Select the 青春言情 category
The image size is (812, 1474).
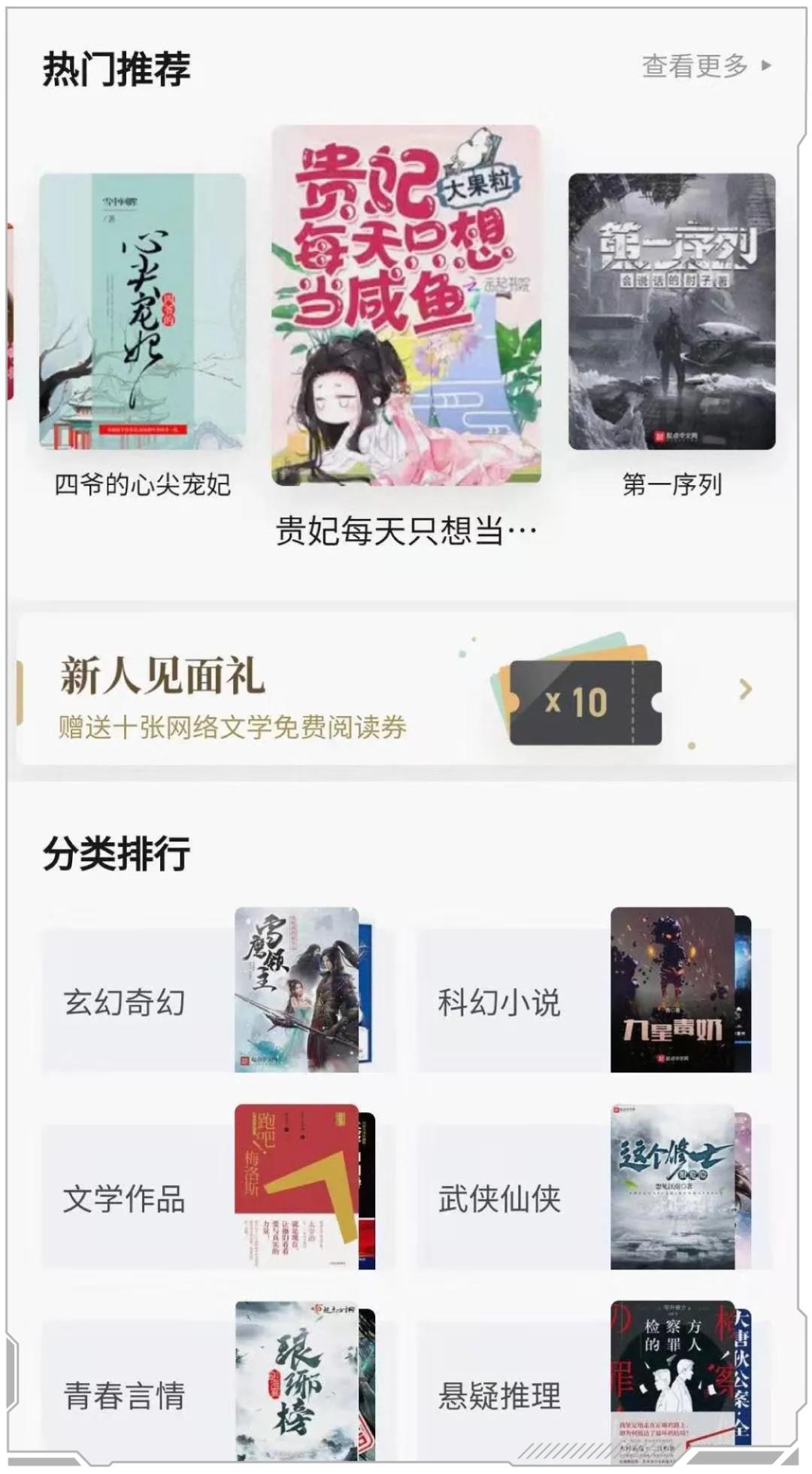coord(124,1395)
